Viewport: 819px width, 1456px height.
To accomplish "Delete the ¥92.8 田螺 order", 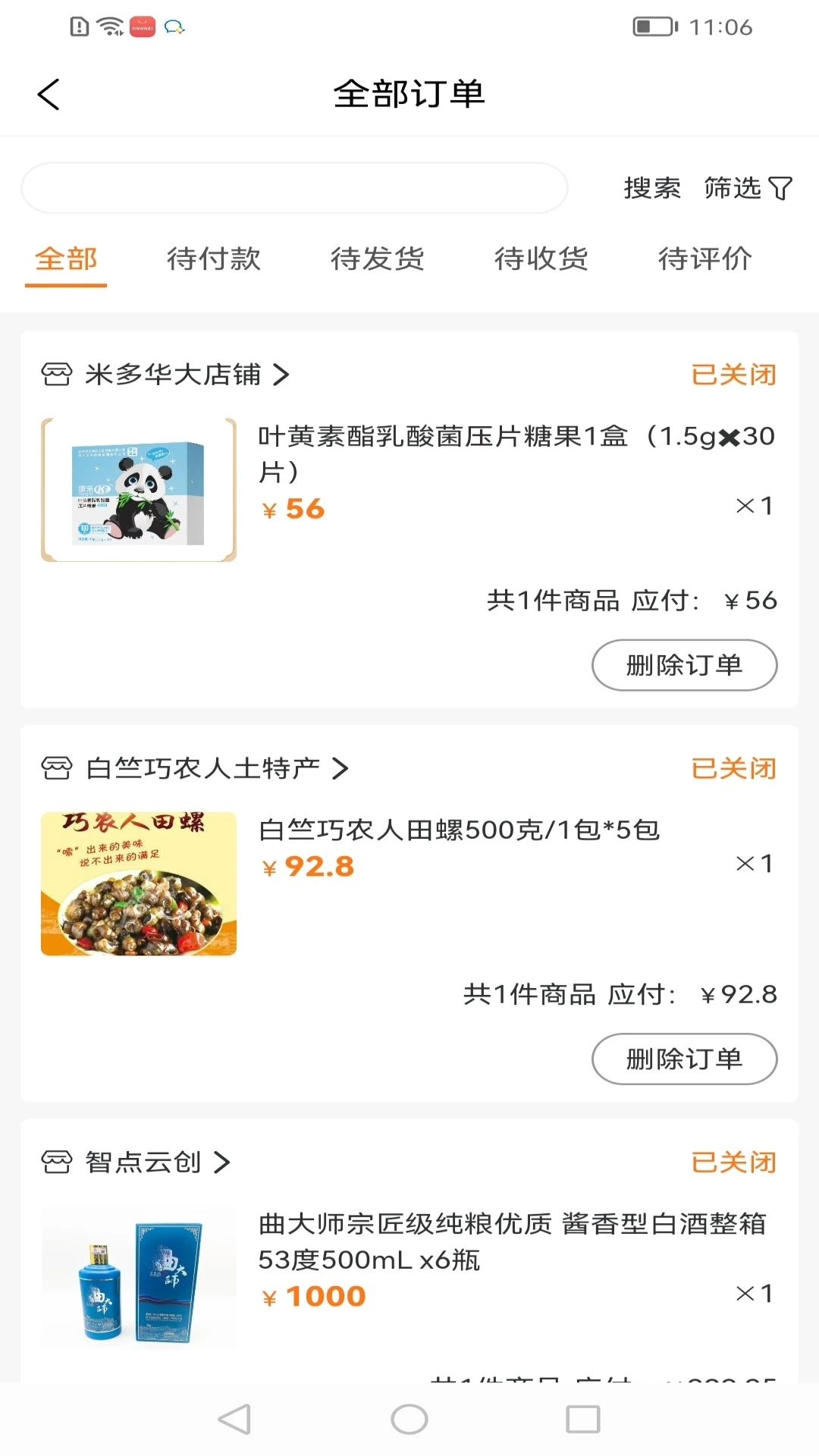I will [x=684, y=1059].
